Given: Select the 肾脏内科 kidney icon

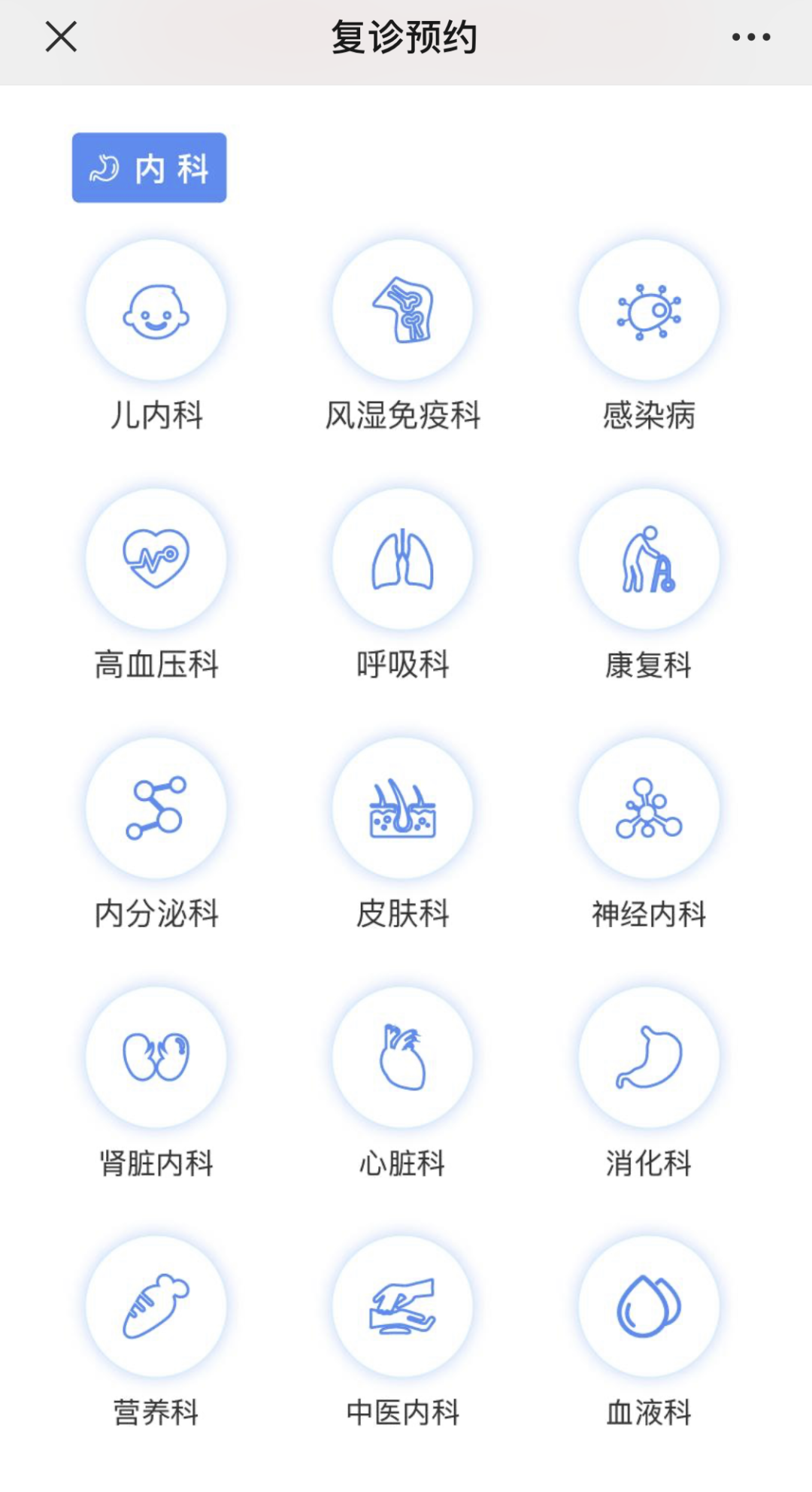Looking at the screenshot, I should (x=156, y=1057).
